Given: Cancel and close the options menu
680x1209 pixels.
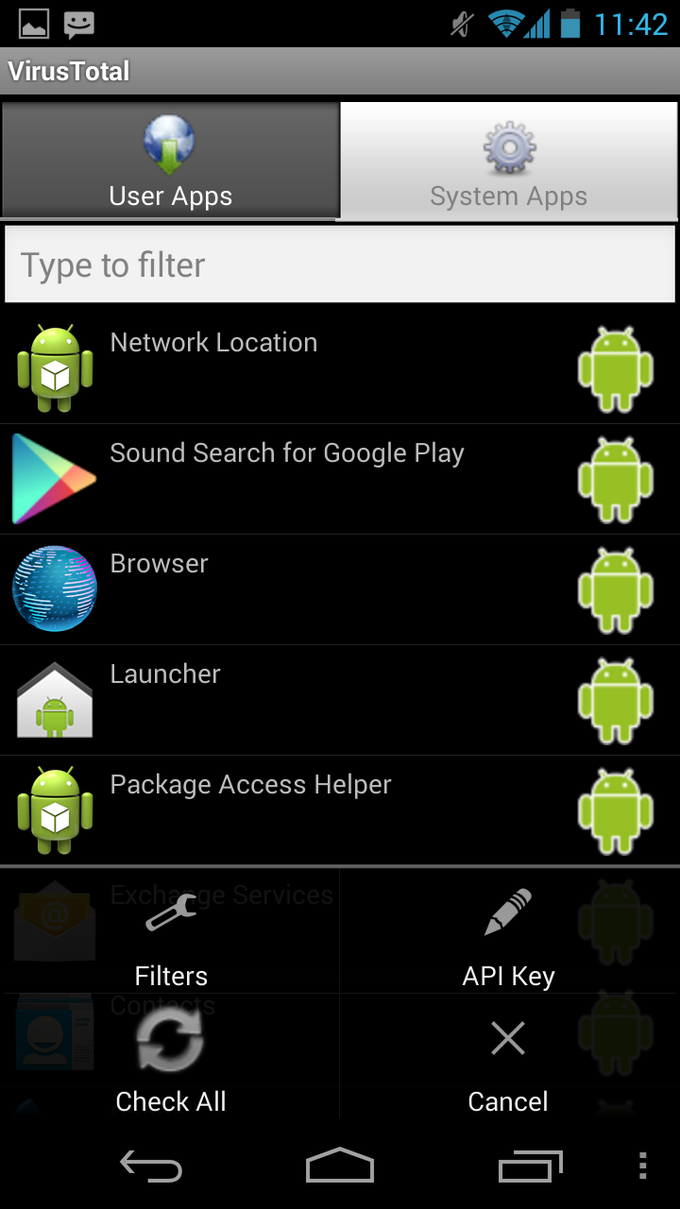Looking at the screenshot, I should [508, 1058].
